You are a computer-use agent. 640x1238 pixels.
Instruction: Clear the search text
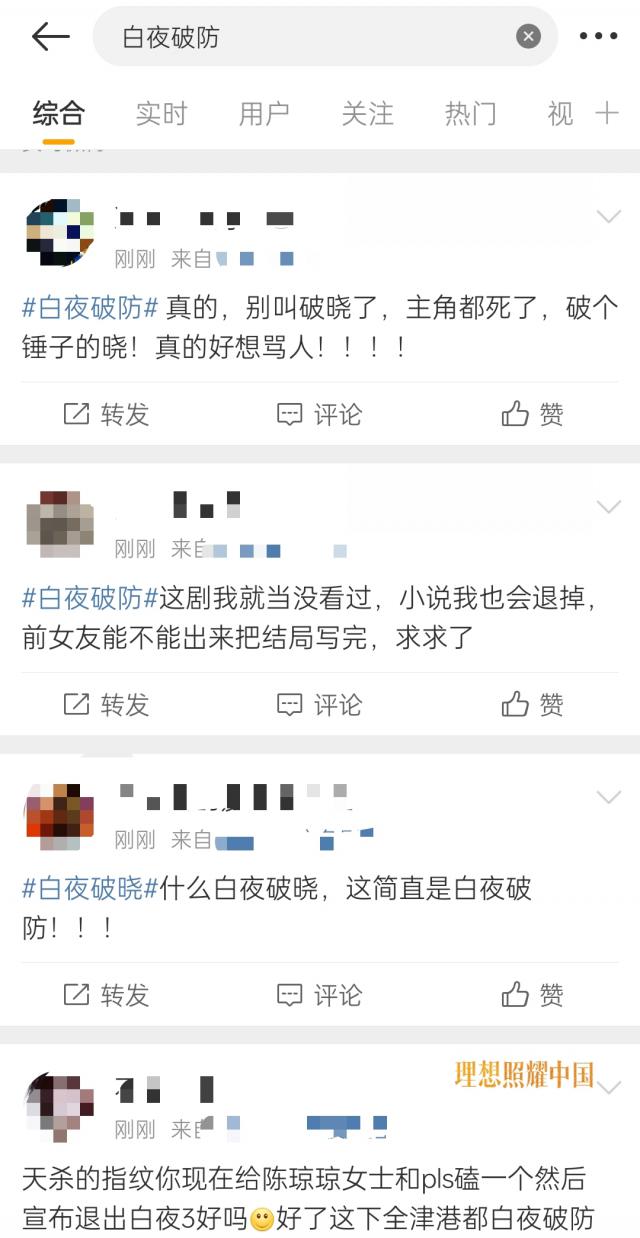(528, 37)
